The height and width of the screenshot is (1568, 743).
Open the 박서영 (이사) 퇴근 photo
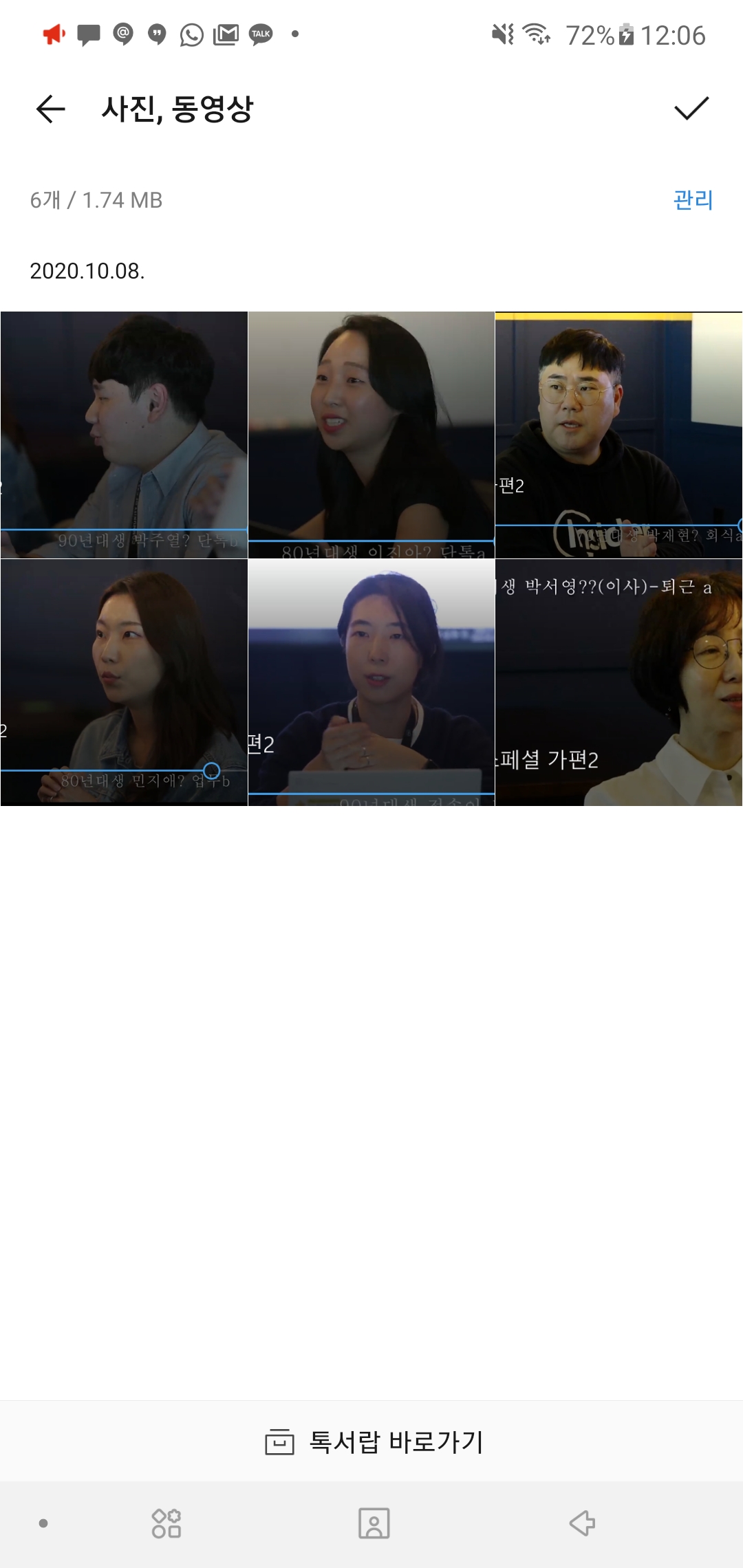[x=618, y=682]
